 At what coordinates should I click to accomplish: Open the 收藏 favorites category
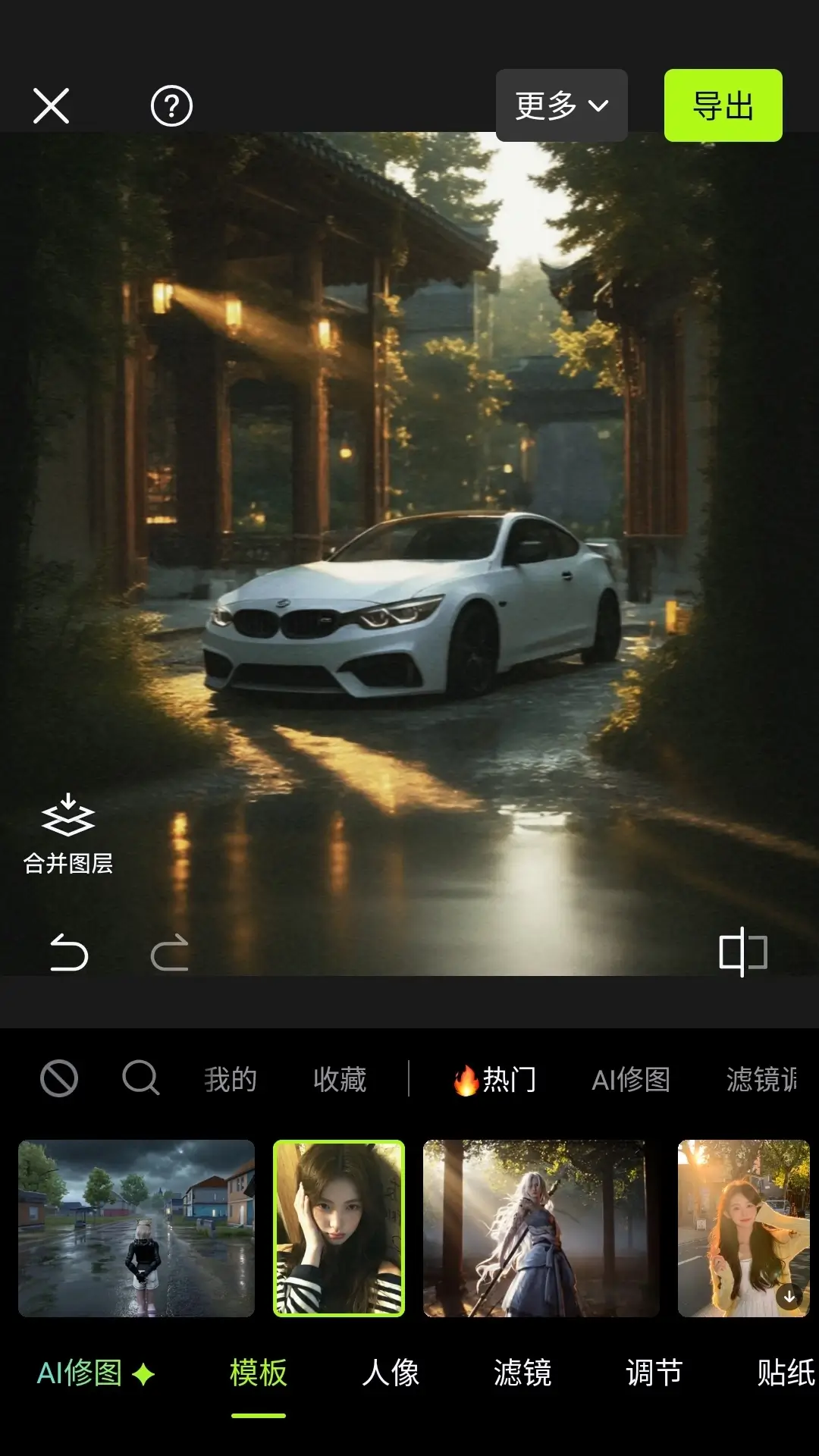pyautogui.click(x=340, y=1079)
